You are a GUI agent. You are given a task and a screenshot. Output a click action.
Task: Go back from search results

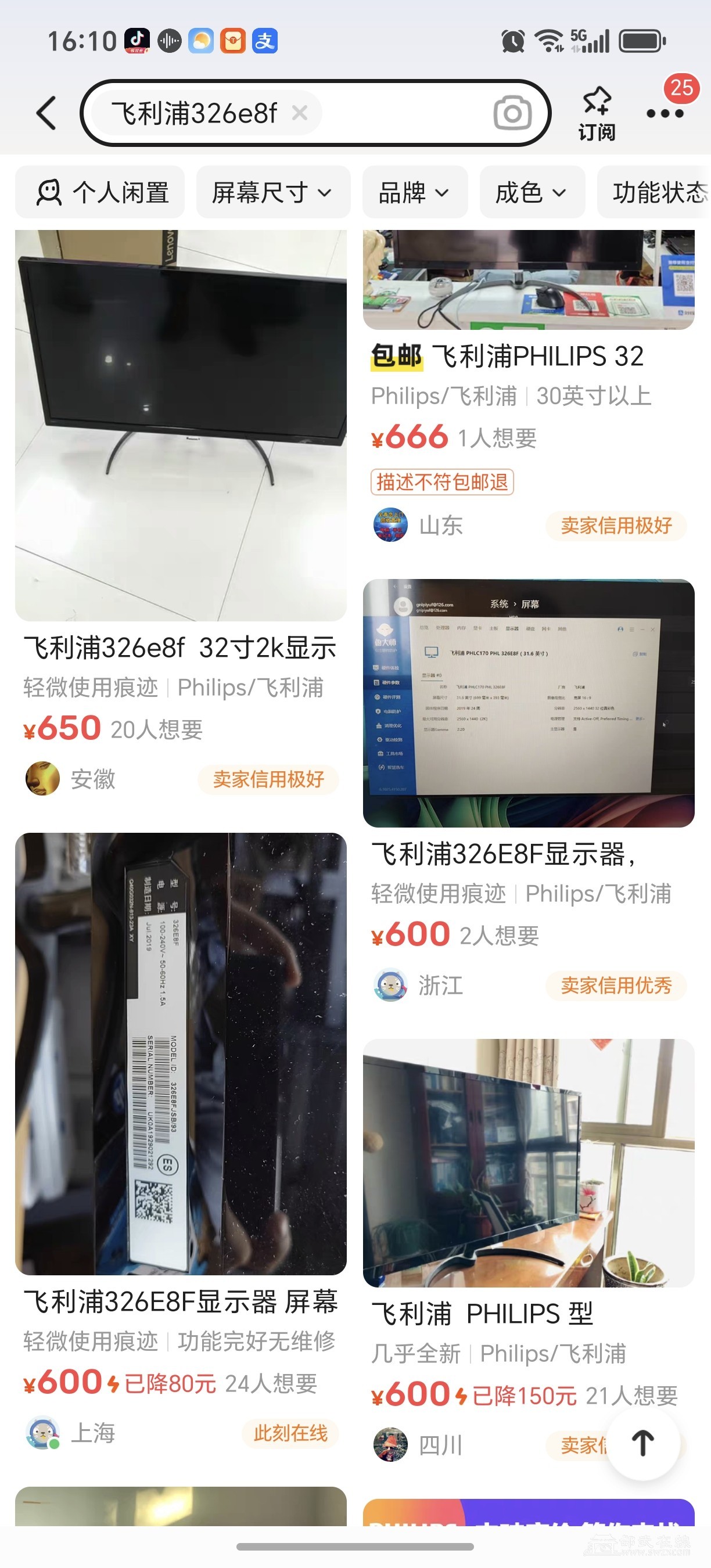[47, 113]
